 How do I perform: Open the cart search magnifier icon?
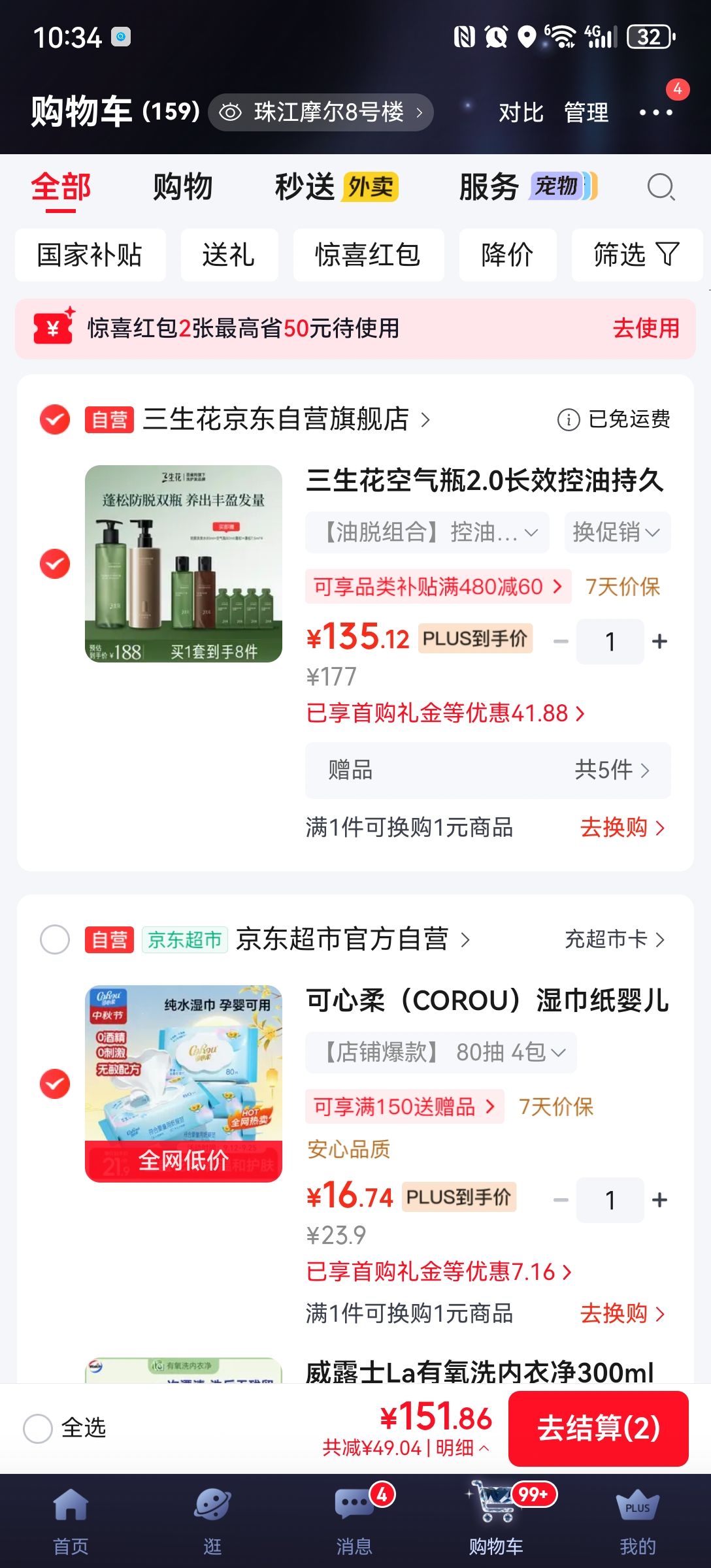coord(661,188)
